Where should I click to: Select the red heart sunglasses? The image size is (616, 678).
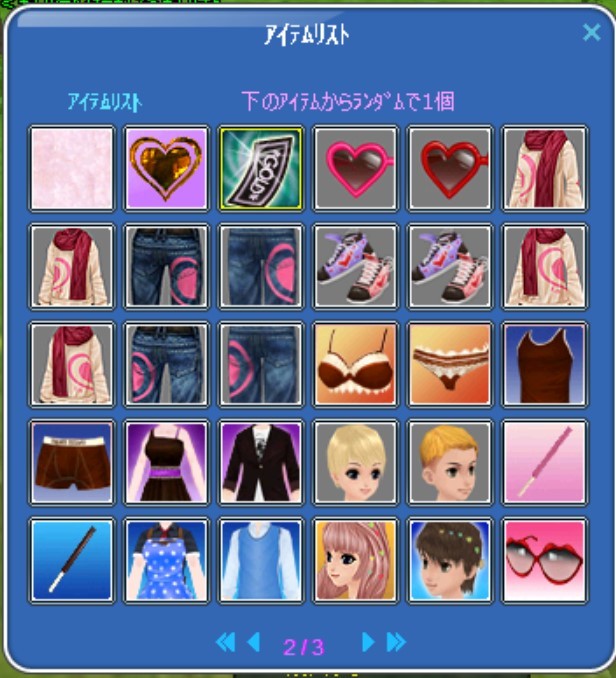coord(450,168)
